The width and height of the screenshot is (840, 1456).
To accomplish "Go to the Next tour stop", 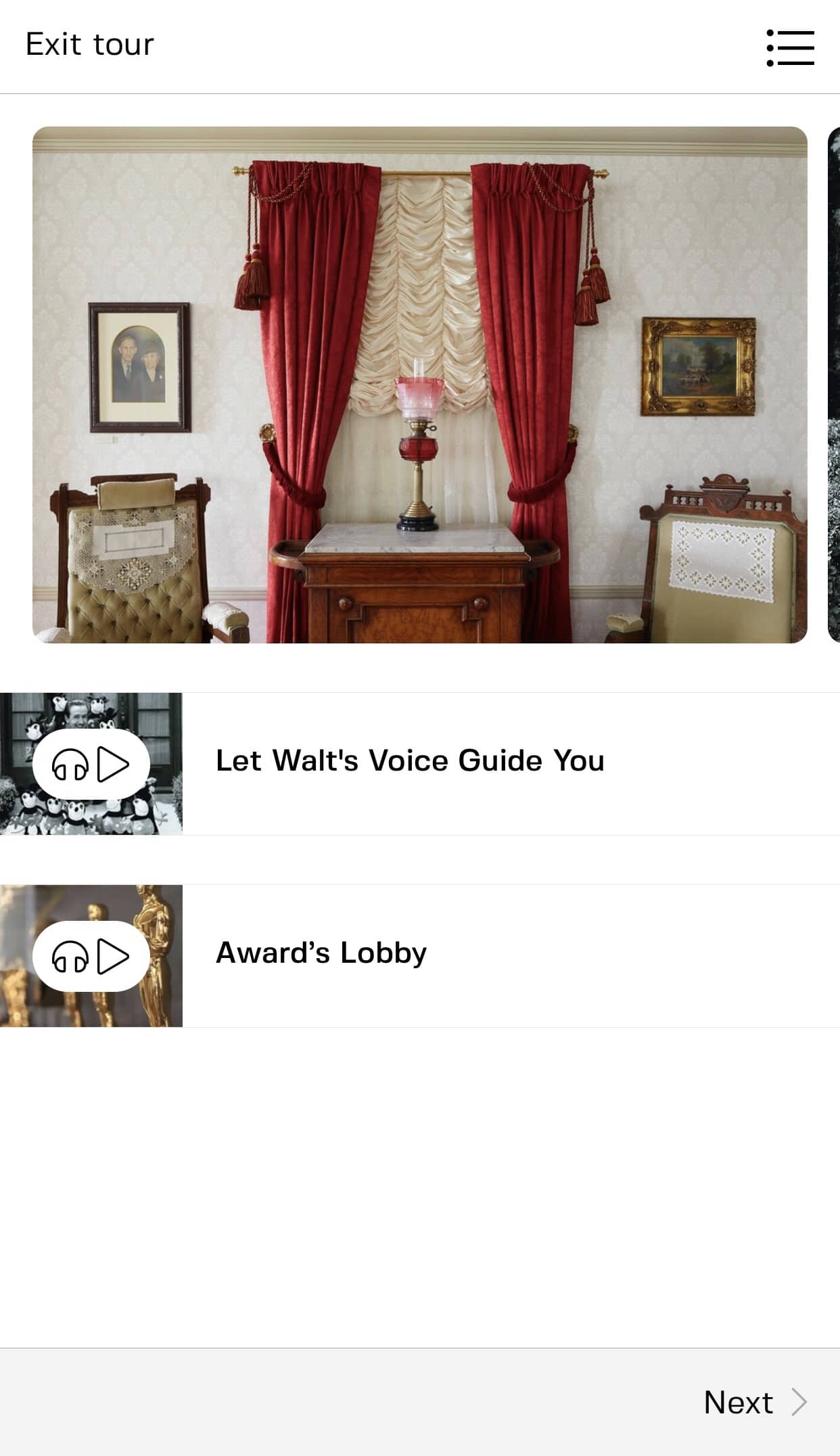I will 753,1402.
